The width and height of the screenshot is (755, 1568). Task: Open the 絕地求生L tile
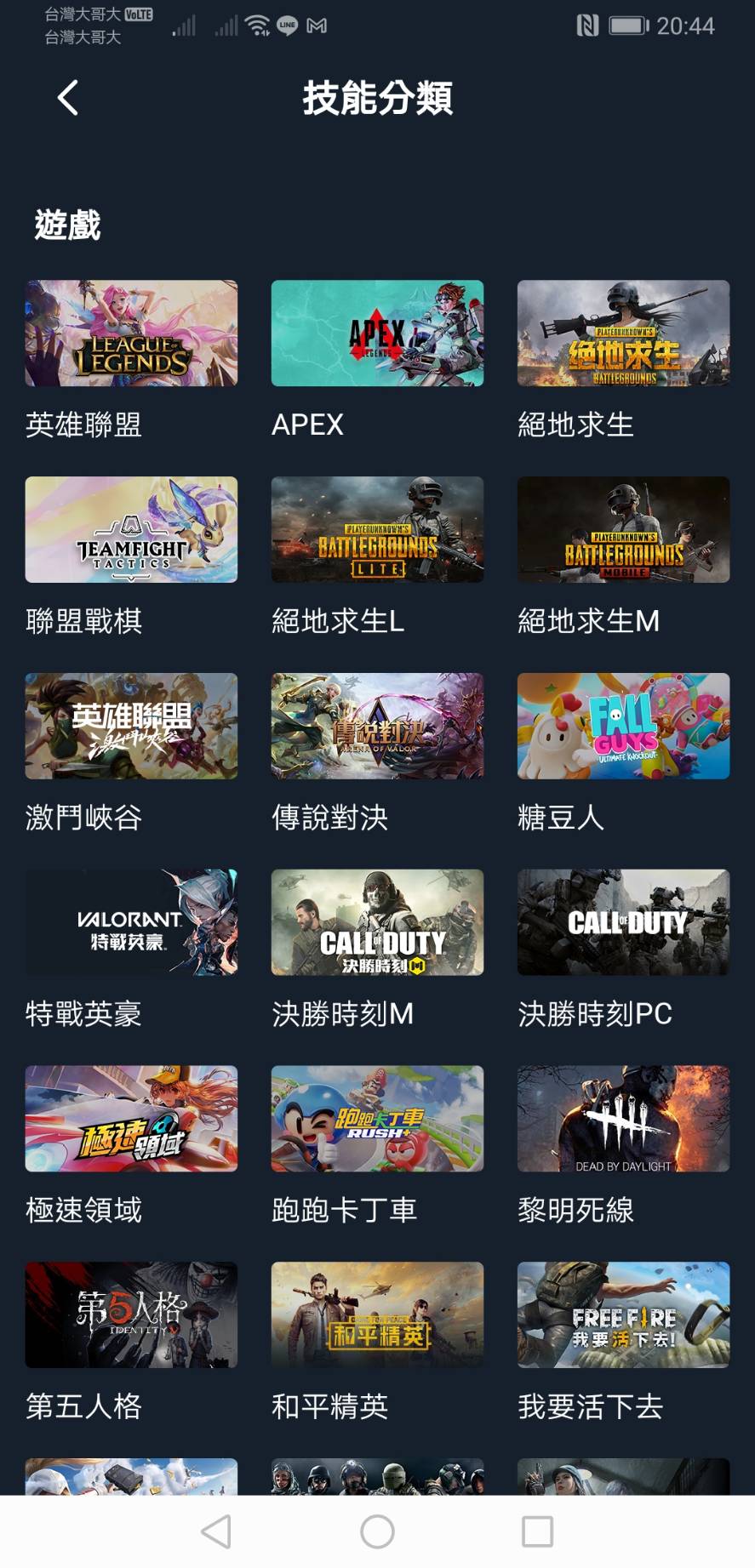point(377,530)
